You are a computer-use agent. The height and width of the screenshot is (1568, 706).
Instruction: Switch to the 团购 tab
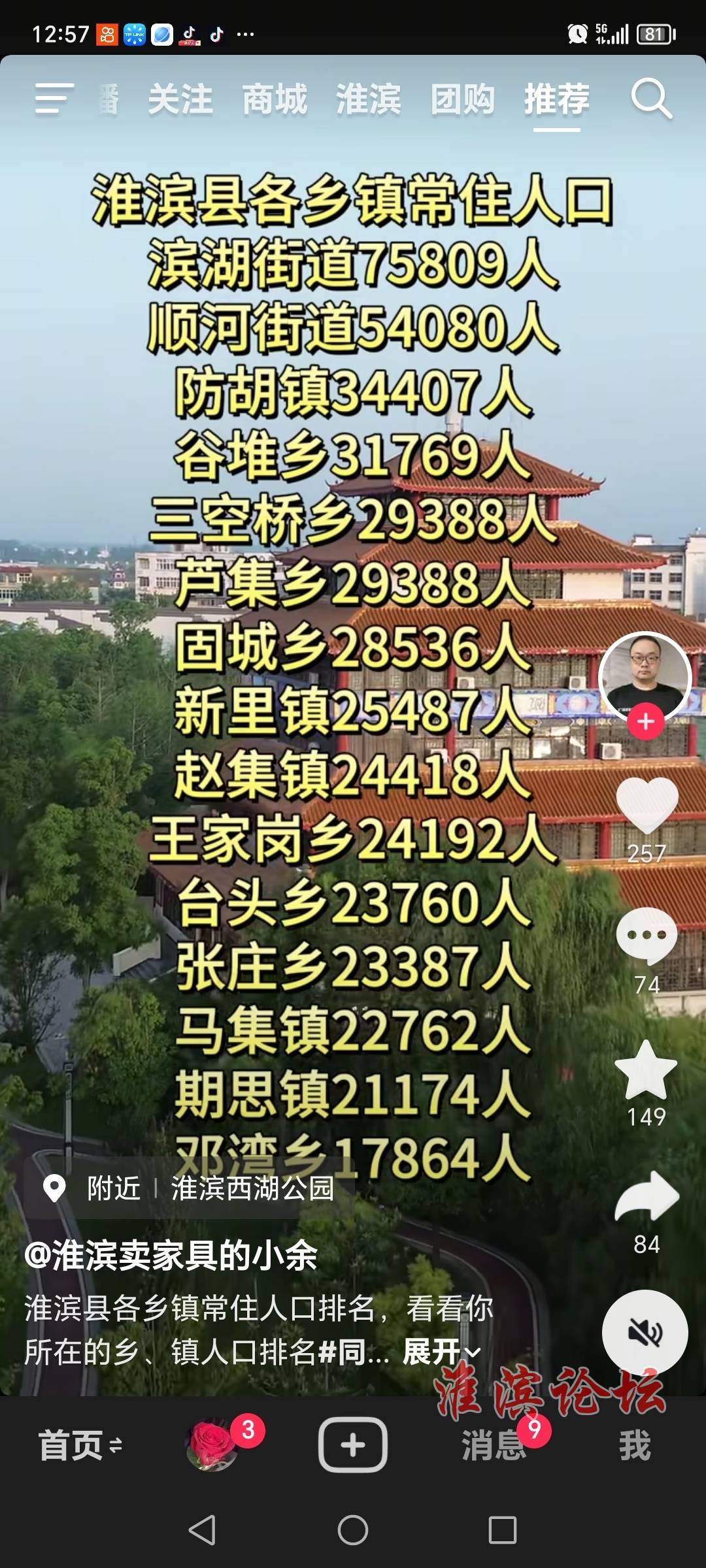click(463, 100)
